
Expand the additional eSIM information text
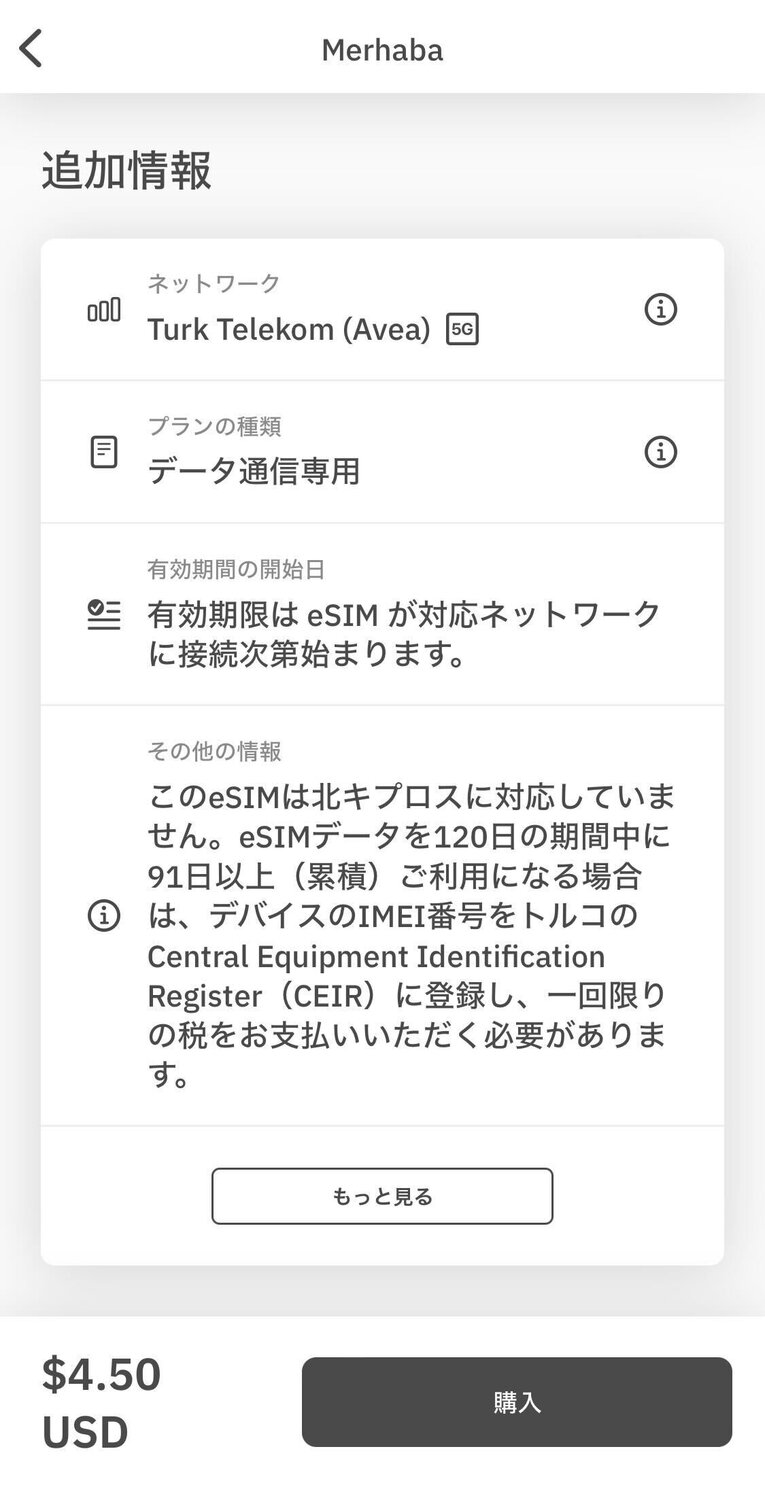tap(382, 1196)
